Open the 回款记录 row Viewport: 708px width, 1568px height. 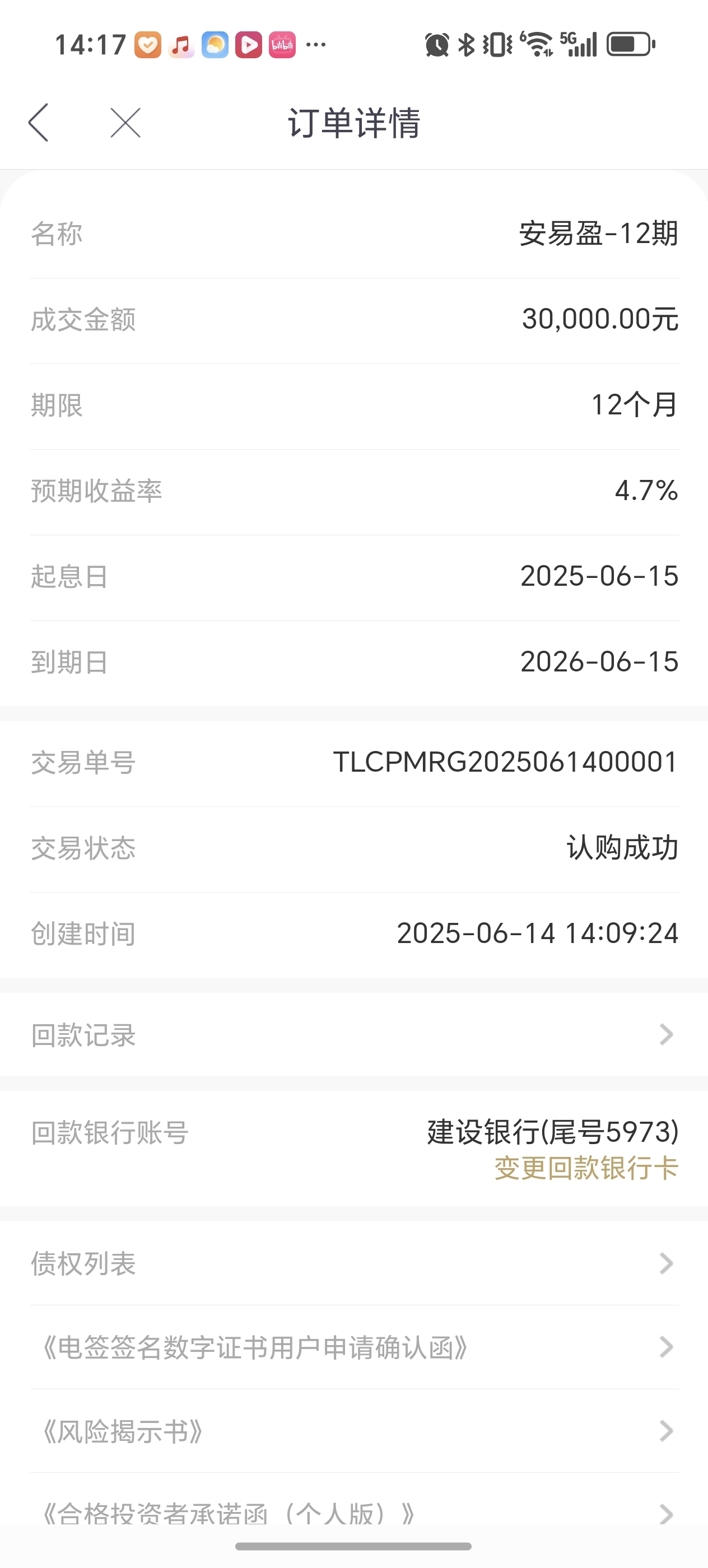point(353,1034)
